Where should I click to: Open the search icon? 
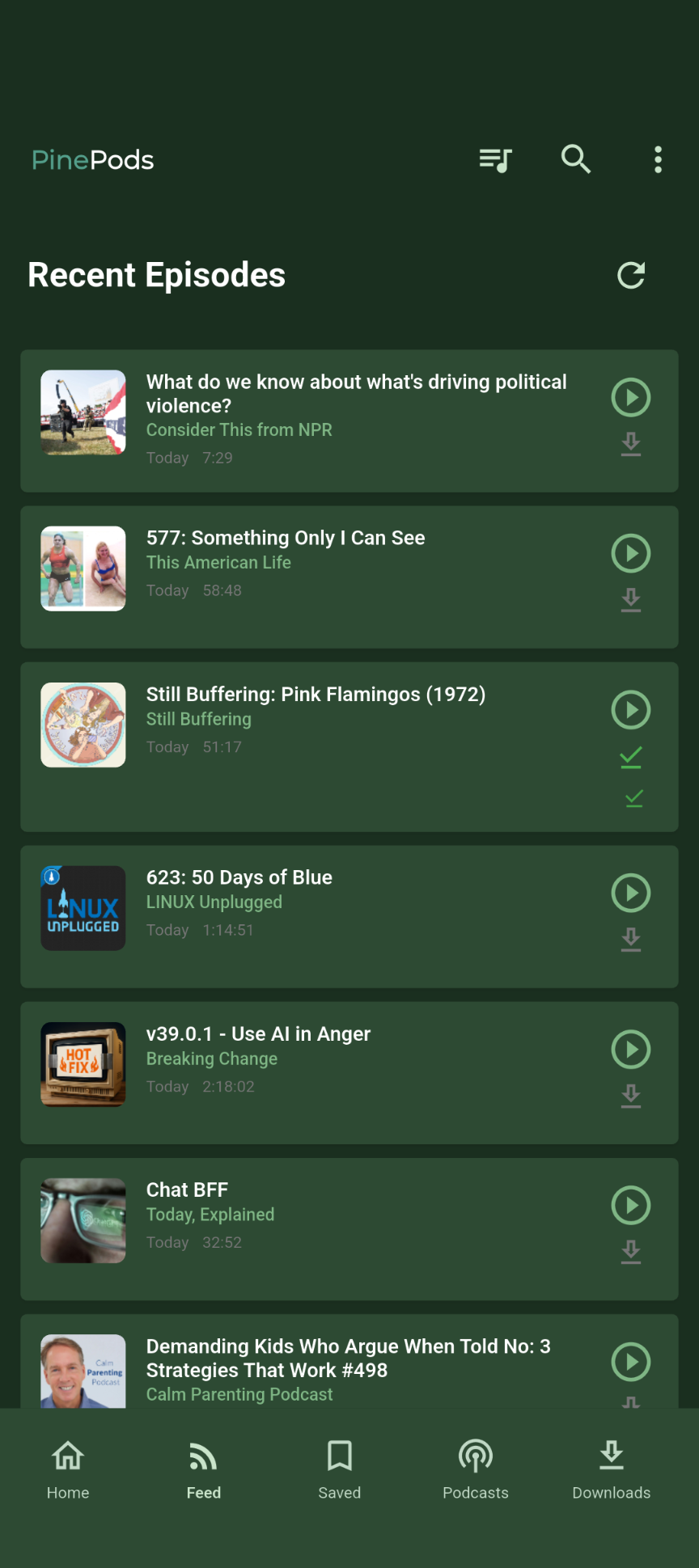576,160
